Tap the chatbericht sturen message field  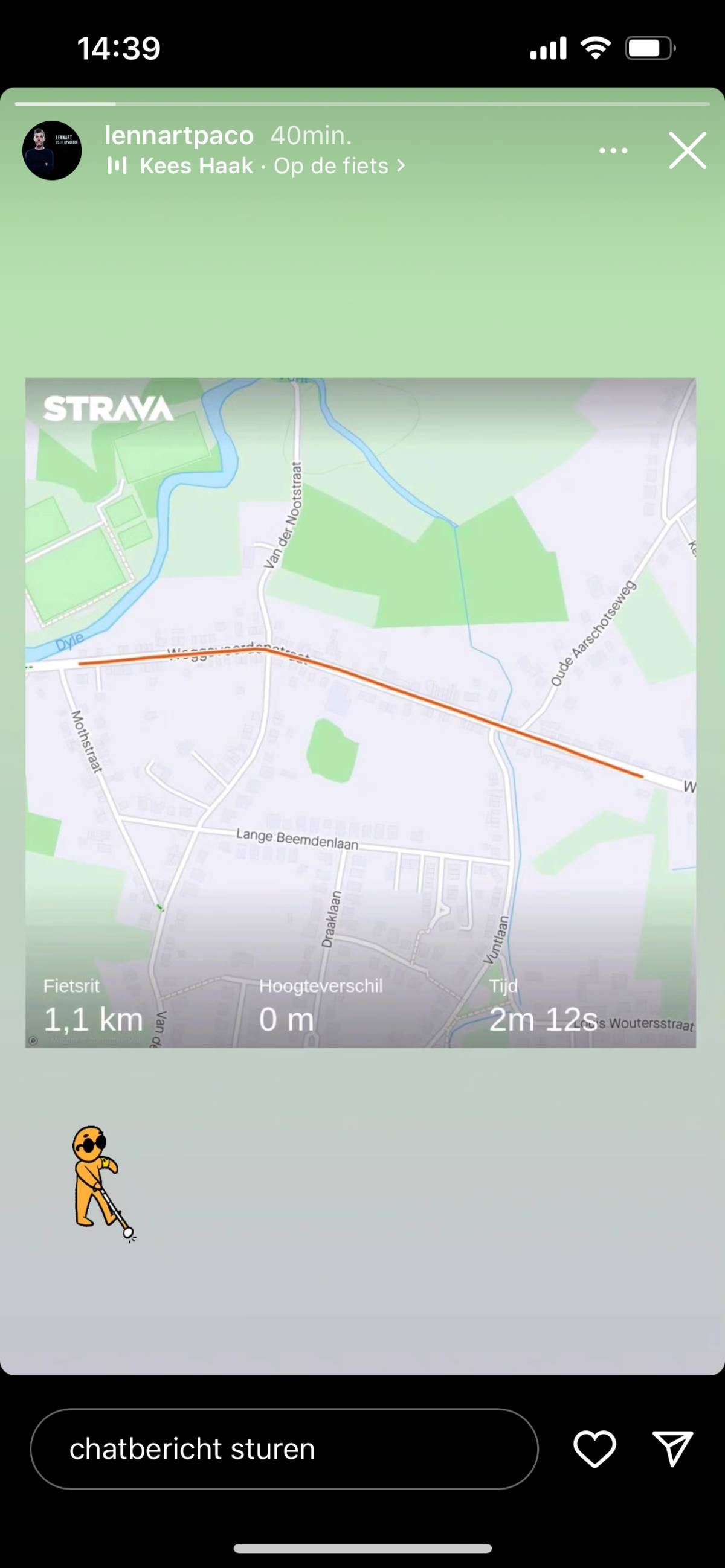pos(284,1448)
